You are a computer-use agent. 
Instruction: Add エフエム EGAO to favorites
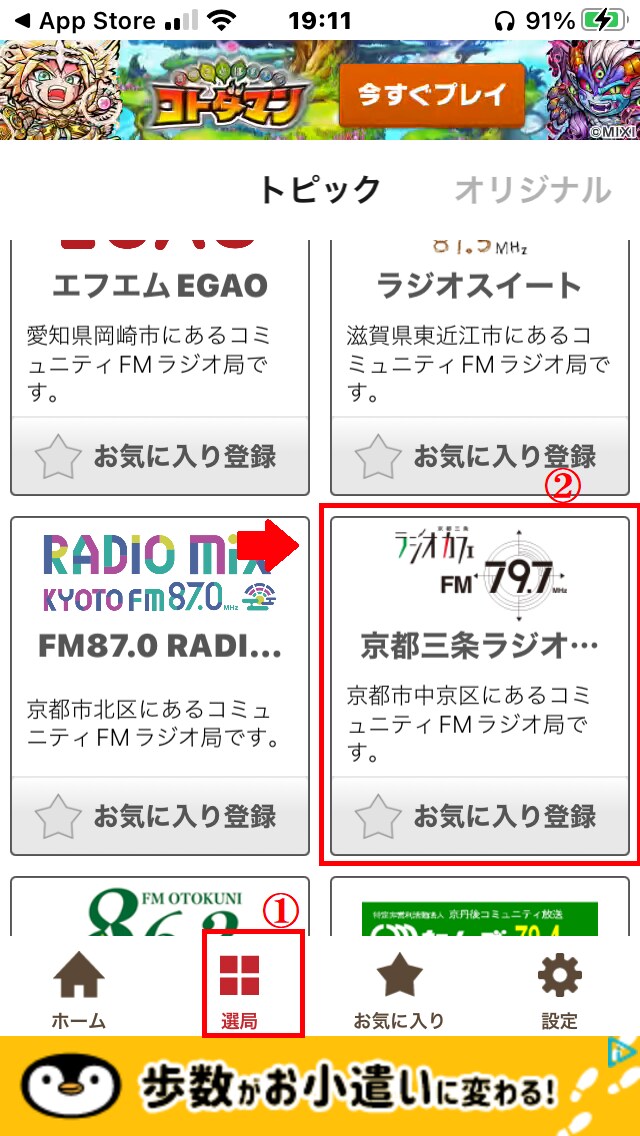(x=160, y=456)
